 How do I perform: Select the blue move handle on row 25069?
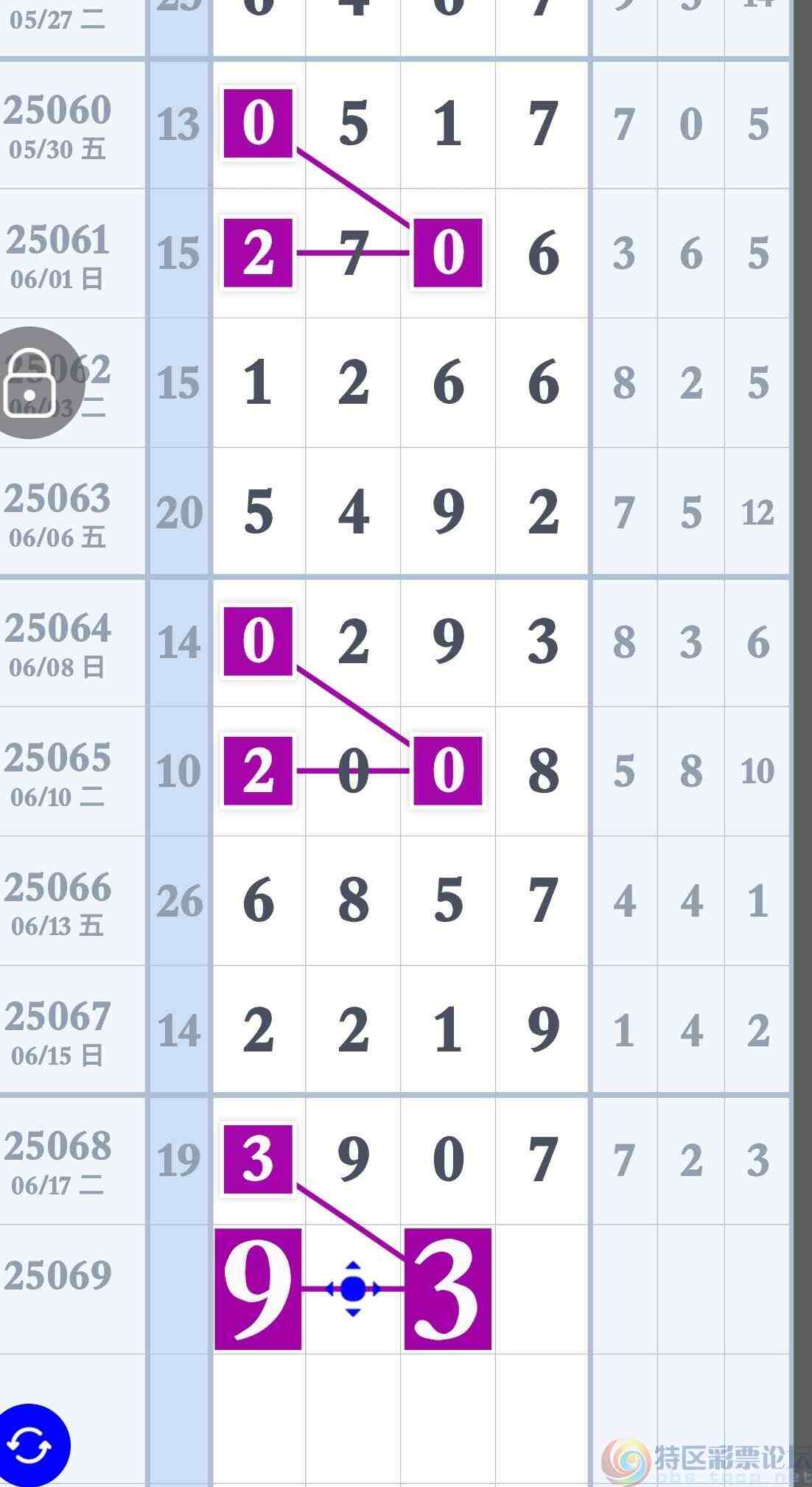353,1289
